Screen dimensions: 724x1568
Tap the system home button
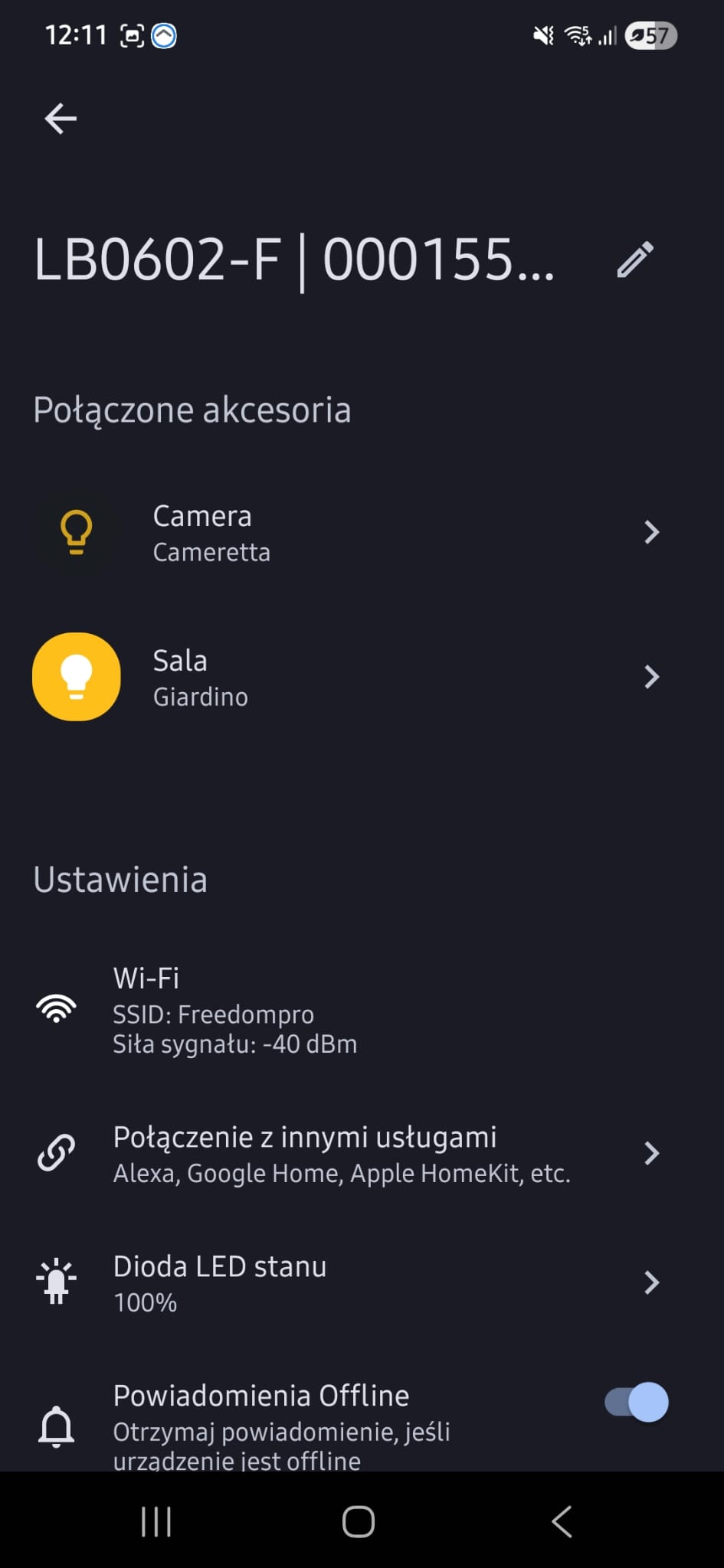tap(358, 1521)
